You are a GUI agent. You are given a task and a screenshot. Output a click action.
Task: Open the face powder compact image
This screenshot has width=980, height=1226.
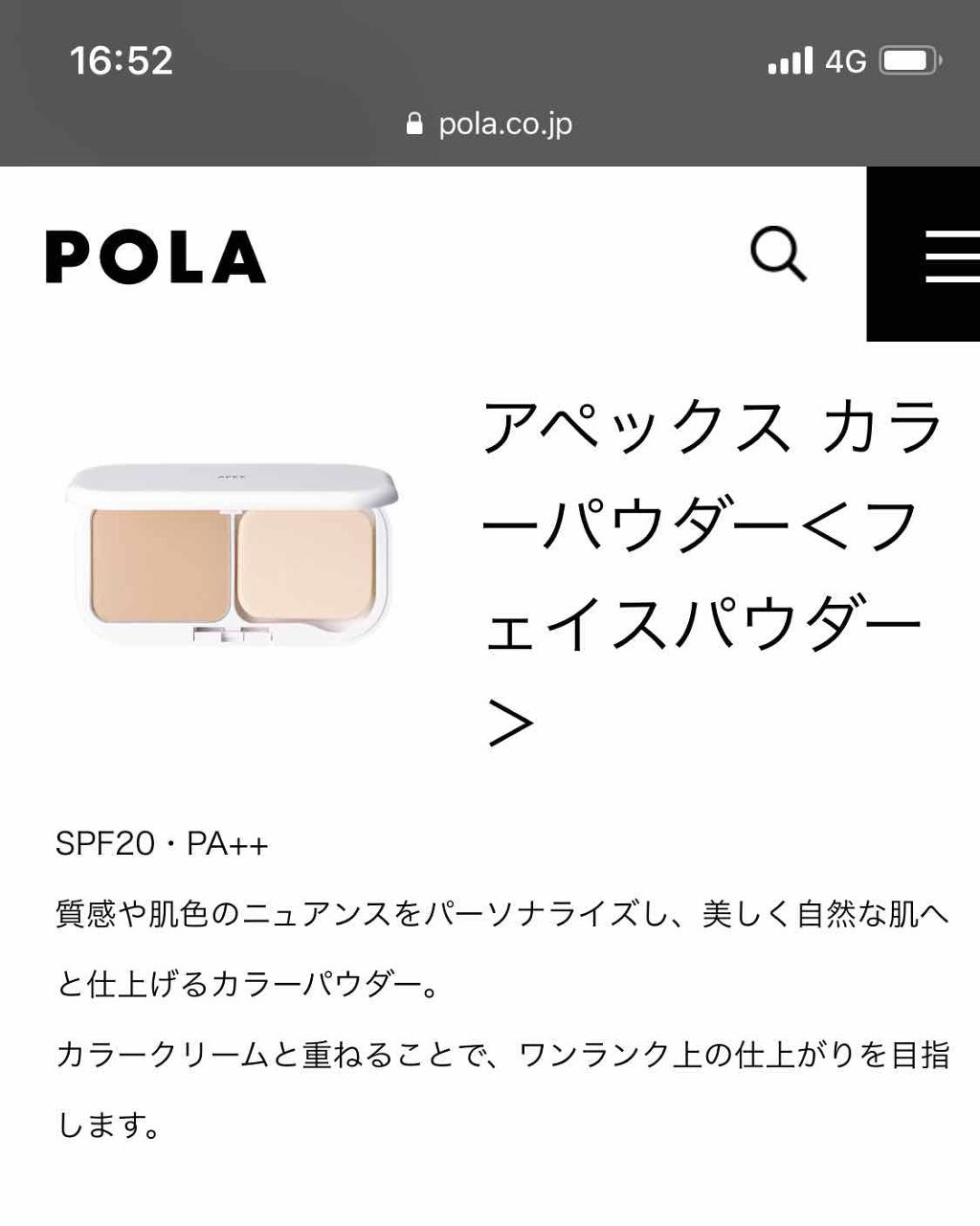point(234,553)
